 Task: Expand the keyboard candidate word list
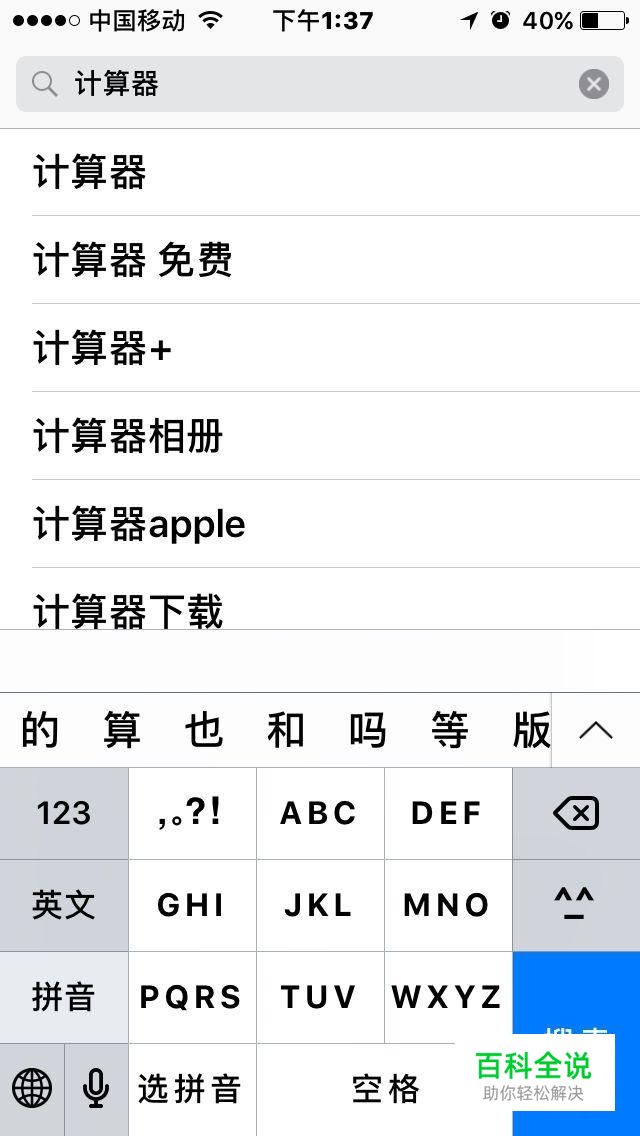click(596, 730)
